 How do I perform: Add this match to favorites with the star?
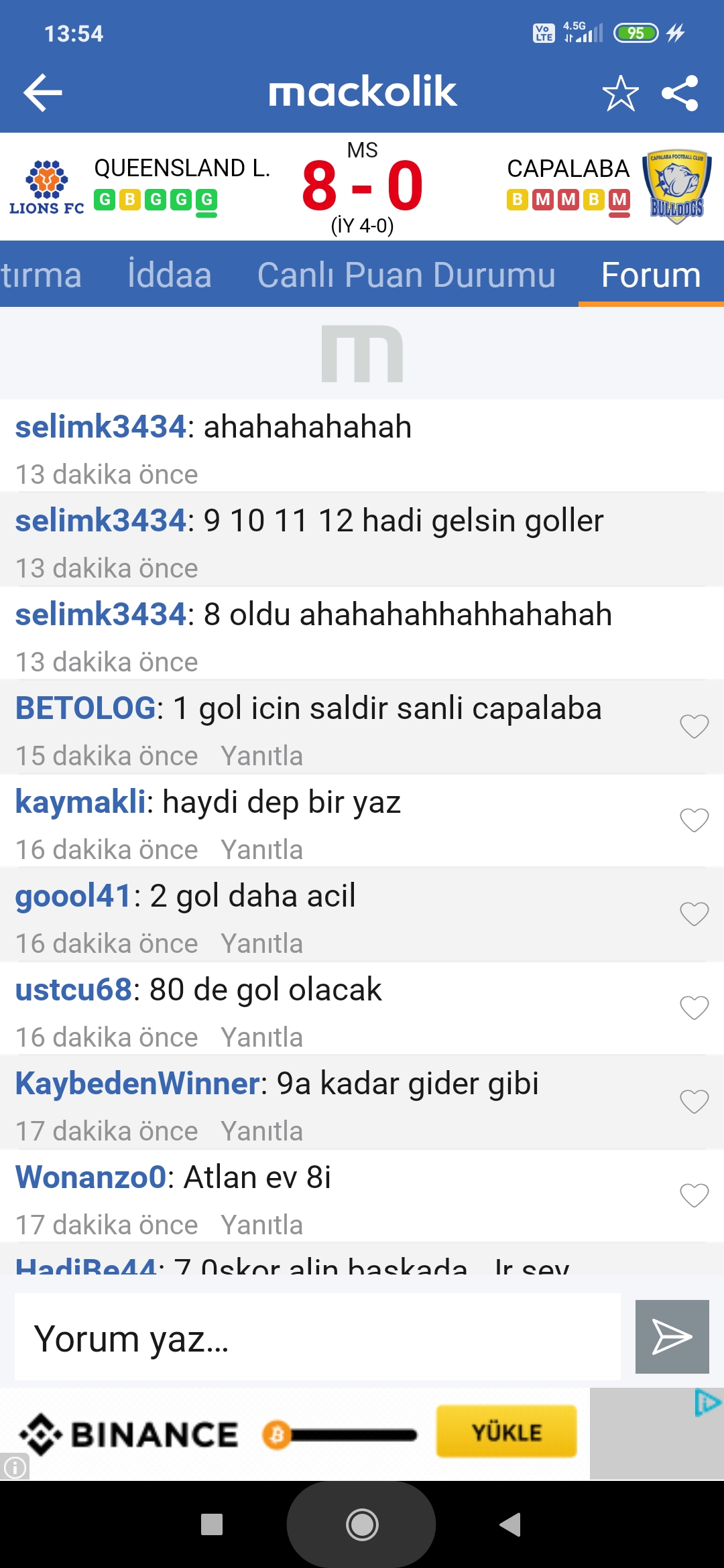pyautogui.click(x=620, y=92)
